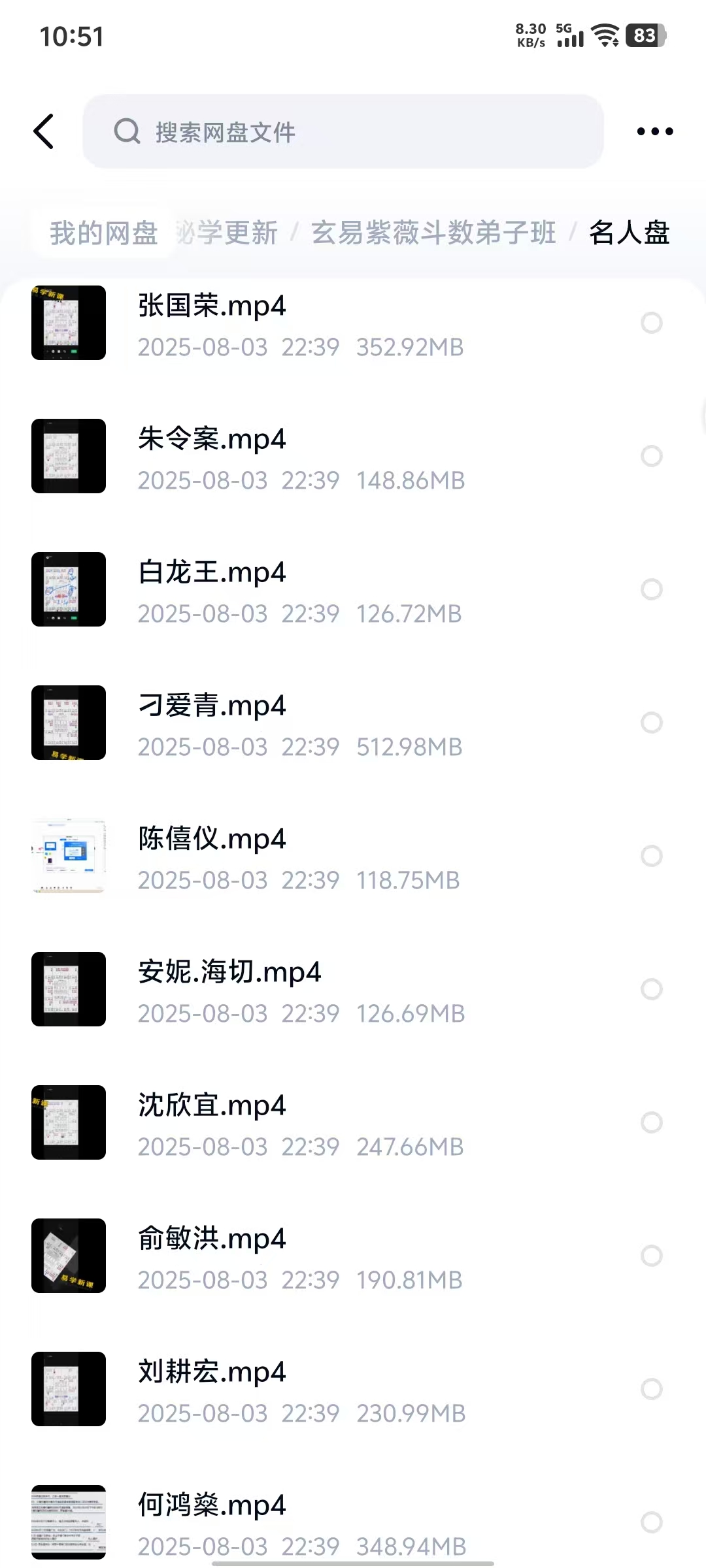Jump to 玄易紫薇斗数弟子班 folder in breadcrumb
This screenshot has width=706, height=1568.
point(433,233)
